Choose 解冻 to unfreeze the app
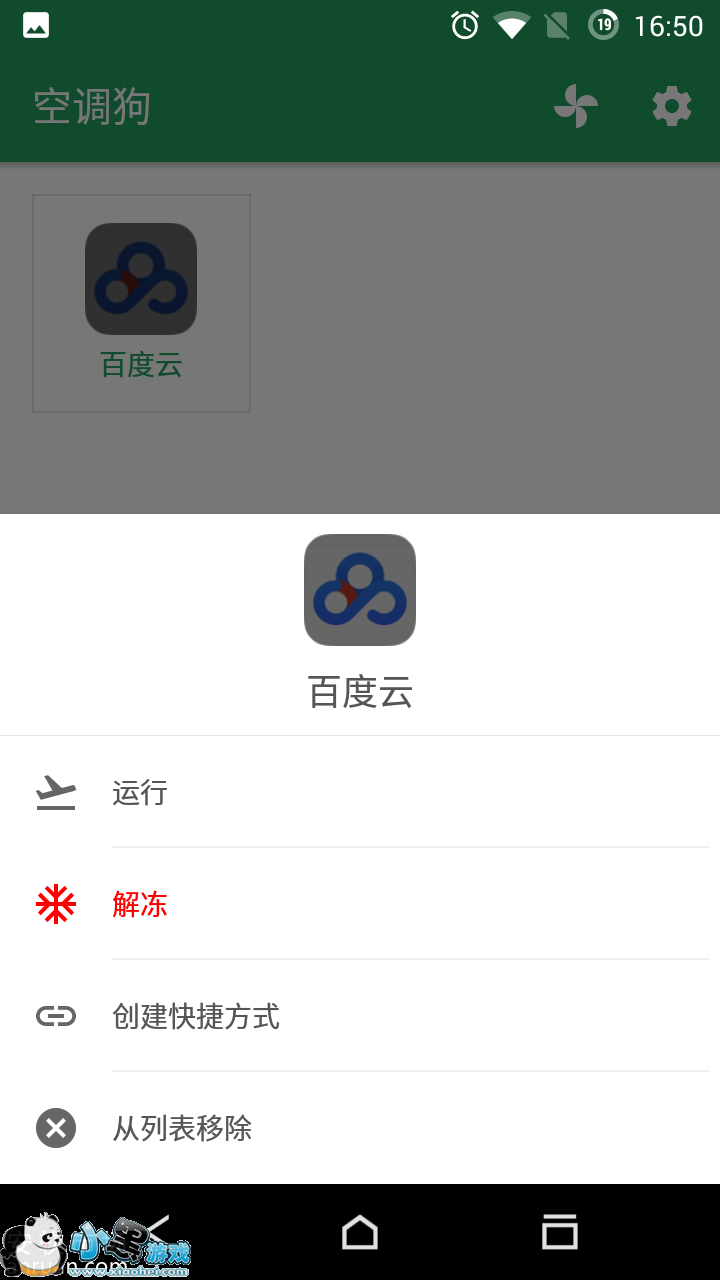Viewport: 720px width, 1280px height. pos(140,905)
